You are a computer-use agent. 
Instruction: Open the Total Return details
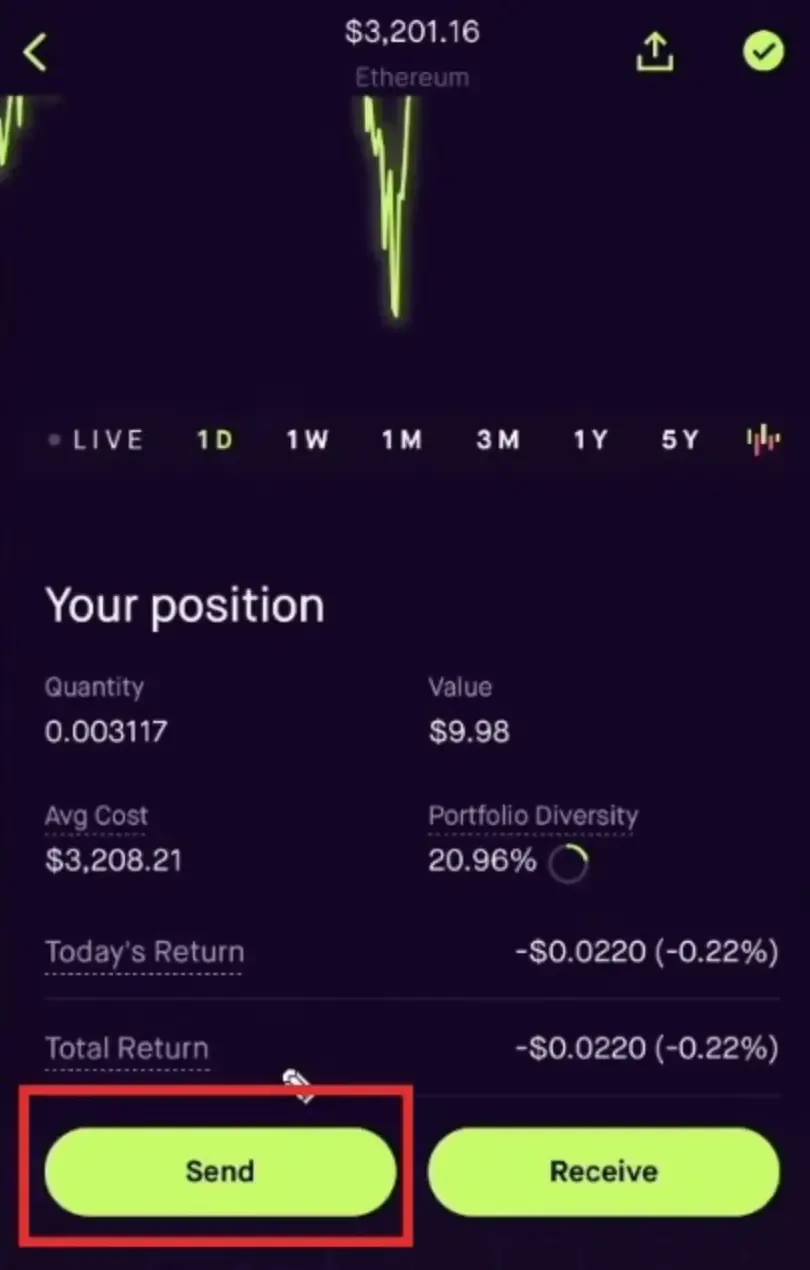tap(126, 1048)
